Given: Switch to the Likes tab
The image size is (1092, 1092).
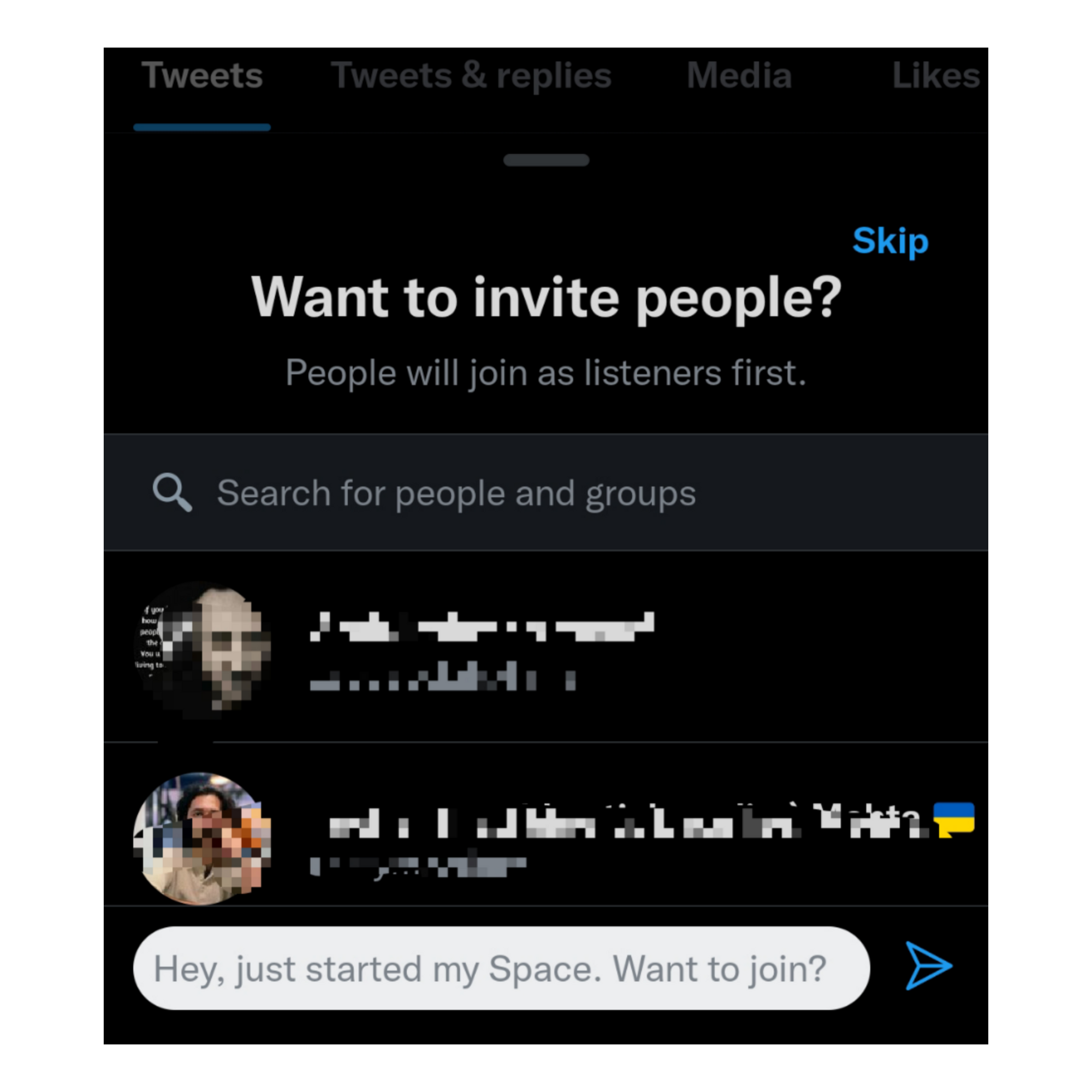Looking at the screenshot, I should click(x=935, y=76).
